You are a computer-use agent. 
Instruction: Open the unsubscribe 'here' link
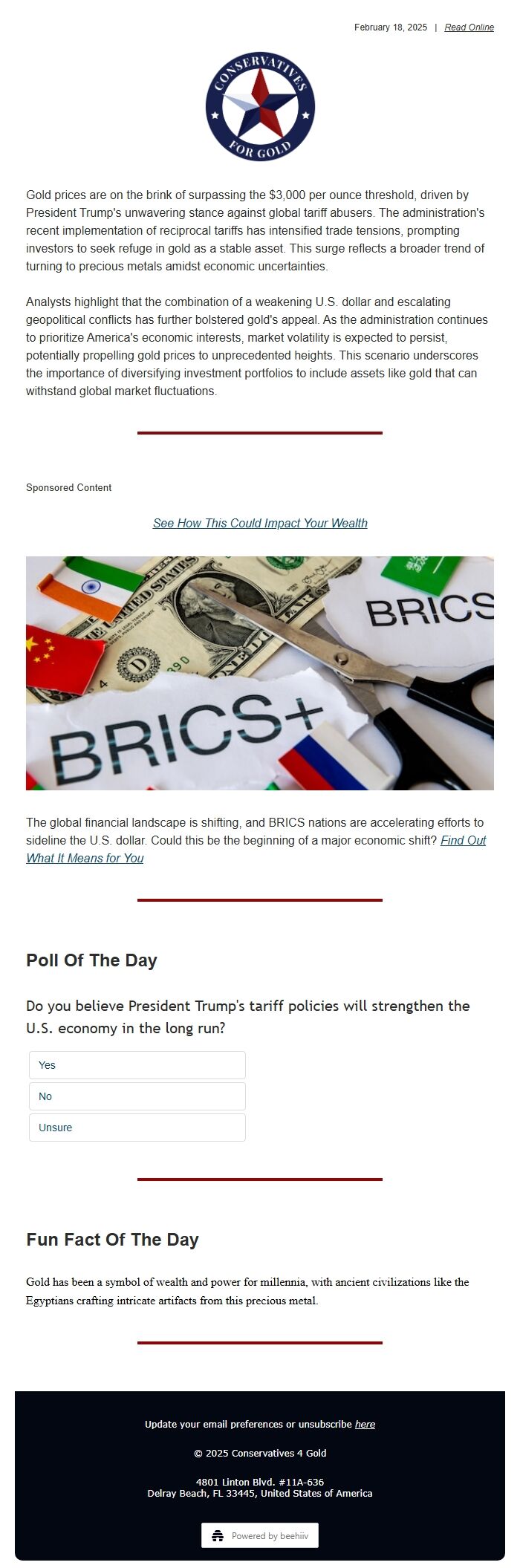click(365, 1424)
